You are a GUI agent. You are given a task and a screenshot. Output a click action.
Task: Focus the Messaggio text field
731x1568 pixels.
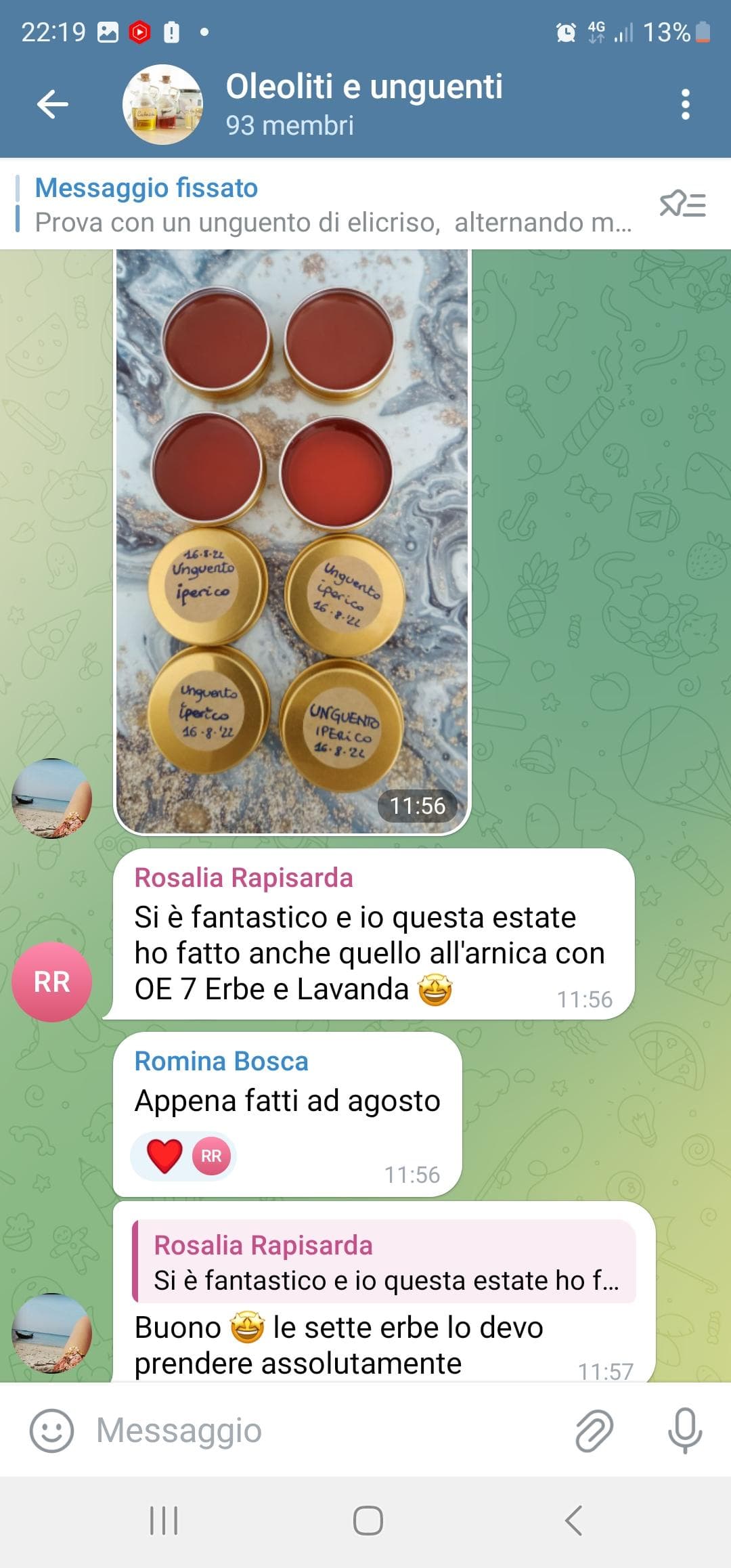click(325, 1431)
